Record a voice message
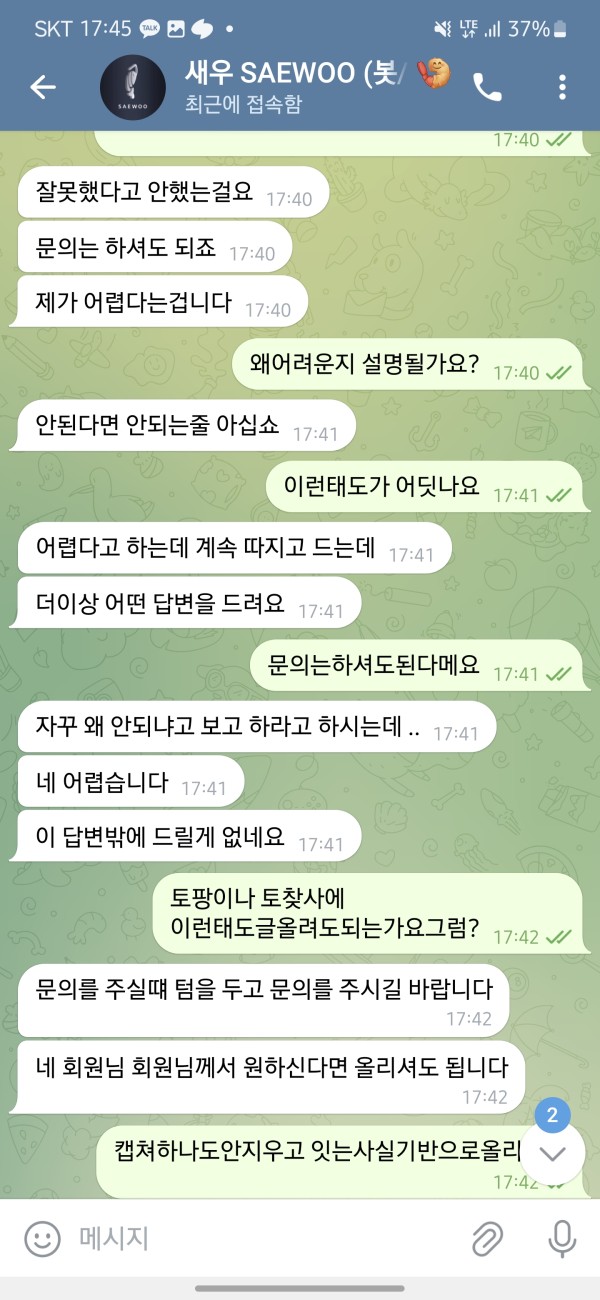Screen dimensions: 600x1300 pos(562,1240)
